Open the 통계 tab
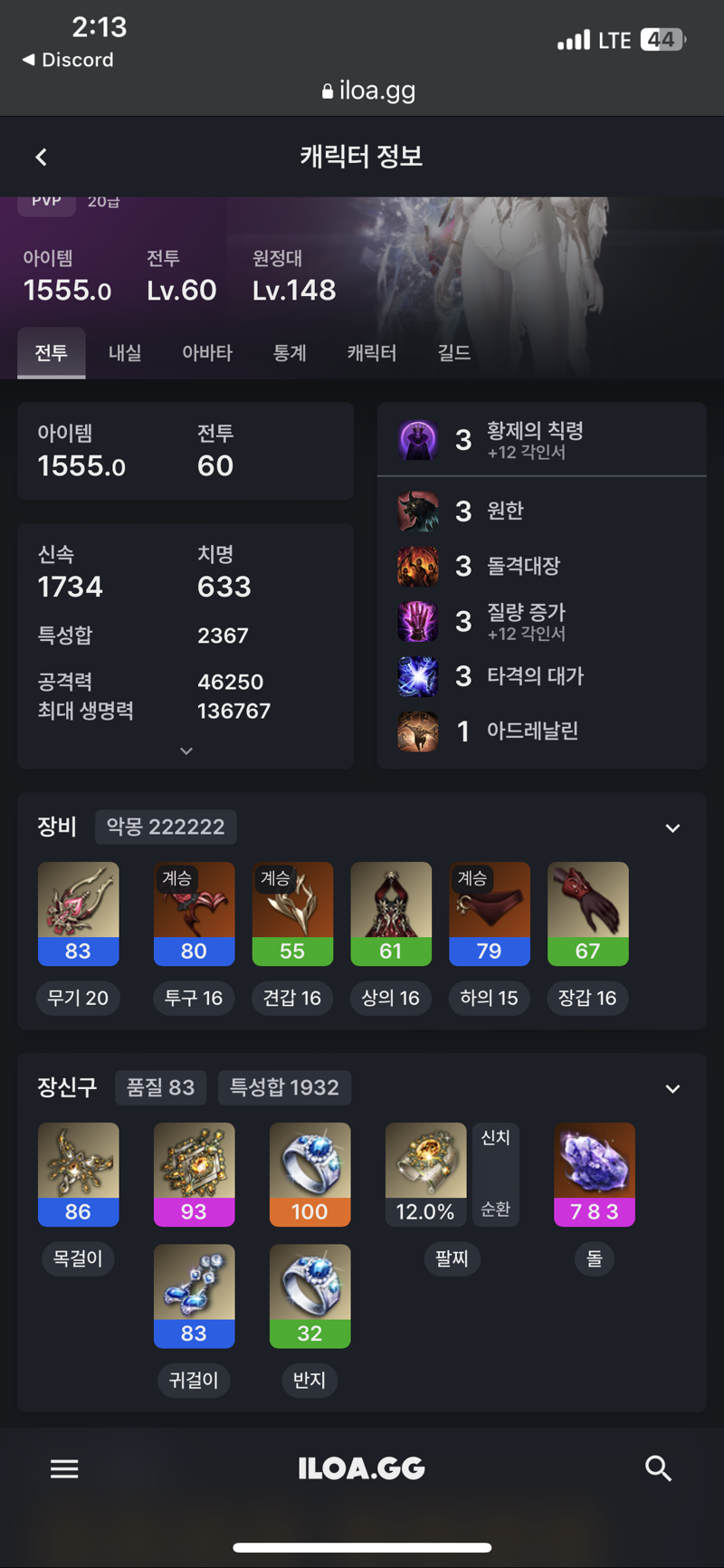The image size is (724, 1568). click(290, 353)
